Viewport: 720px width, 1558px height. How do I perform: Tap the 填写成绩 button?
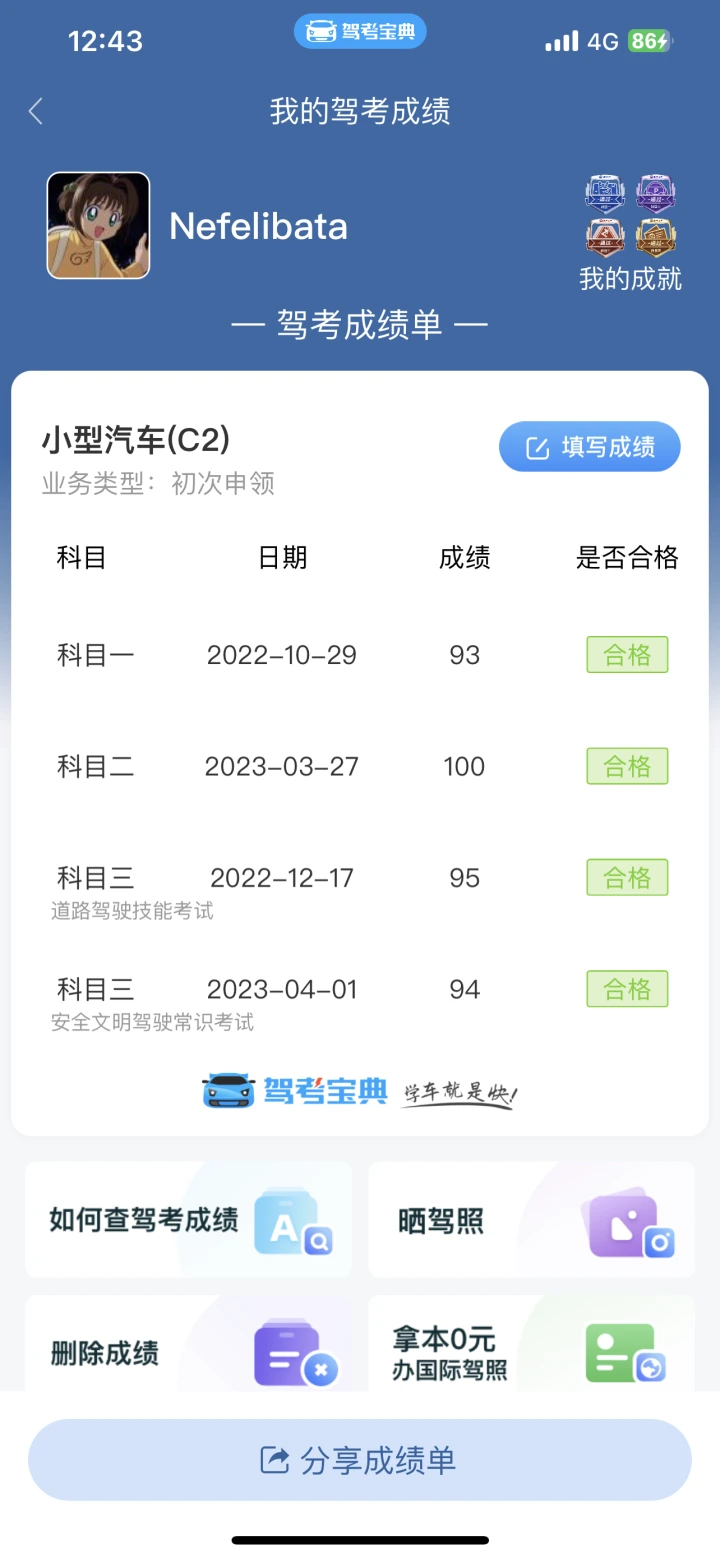(x=590, y=446)
